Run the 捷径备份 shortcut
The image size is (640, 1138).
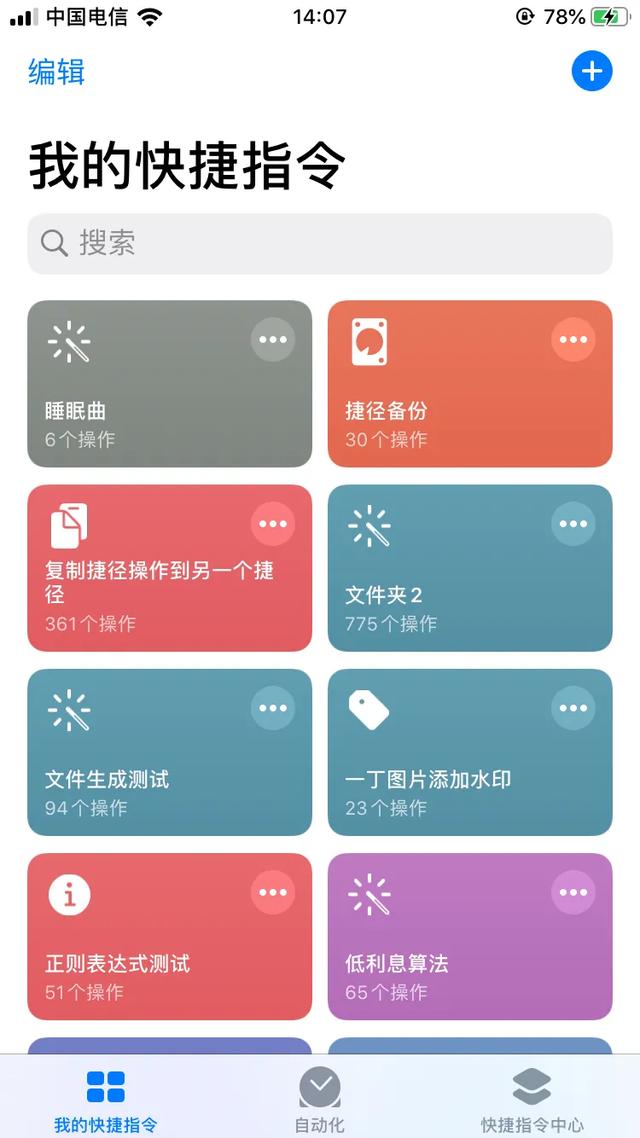[x=440, y=410]
